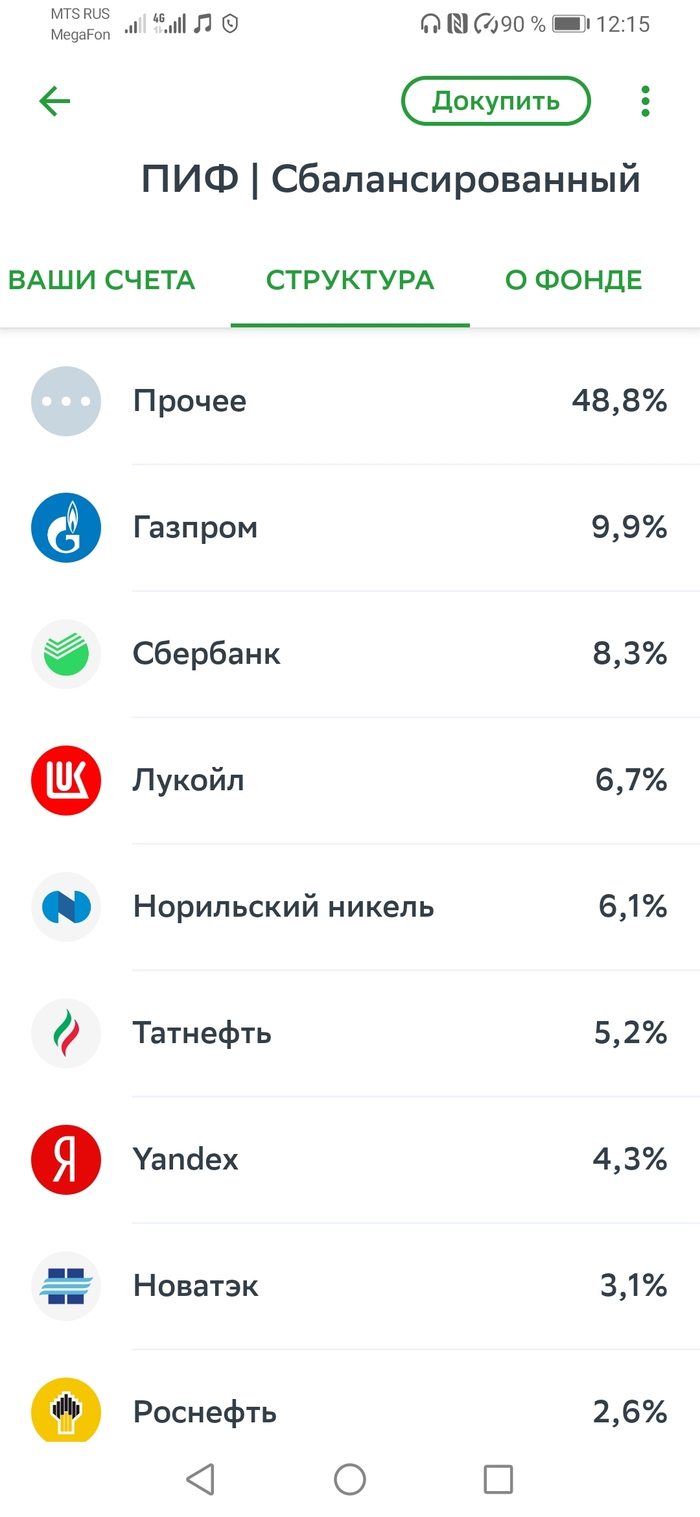
Task: Open the three-dot overflow menu
Action: point(645,101)
